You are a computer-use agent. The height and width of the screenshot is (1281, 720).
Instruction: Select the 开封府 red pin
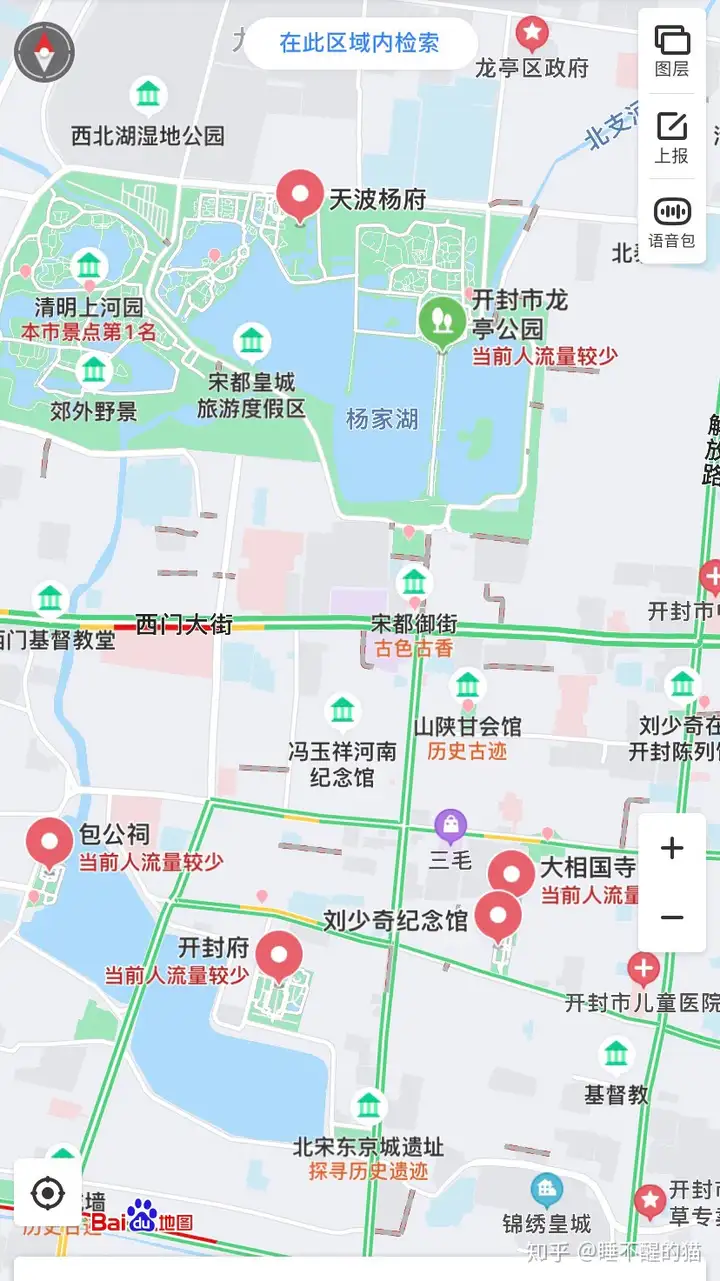pos(279,955)
